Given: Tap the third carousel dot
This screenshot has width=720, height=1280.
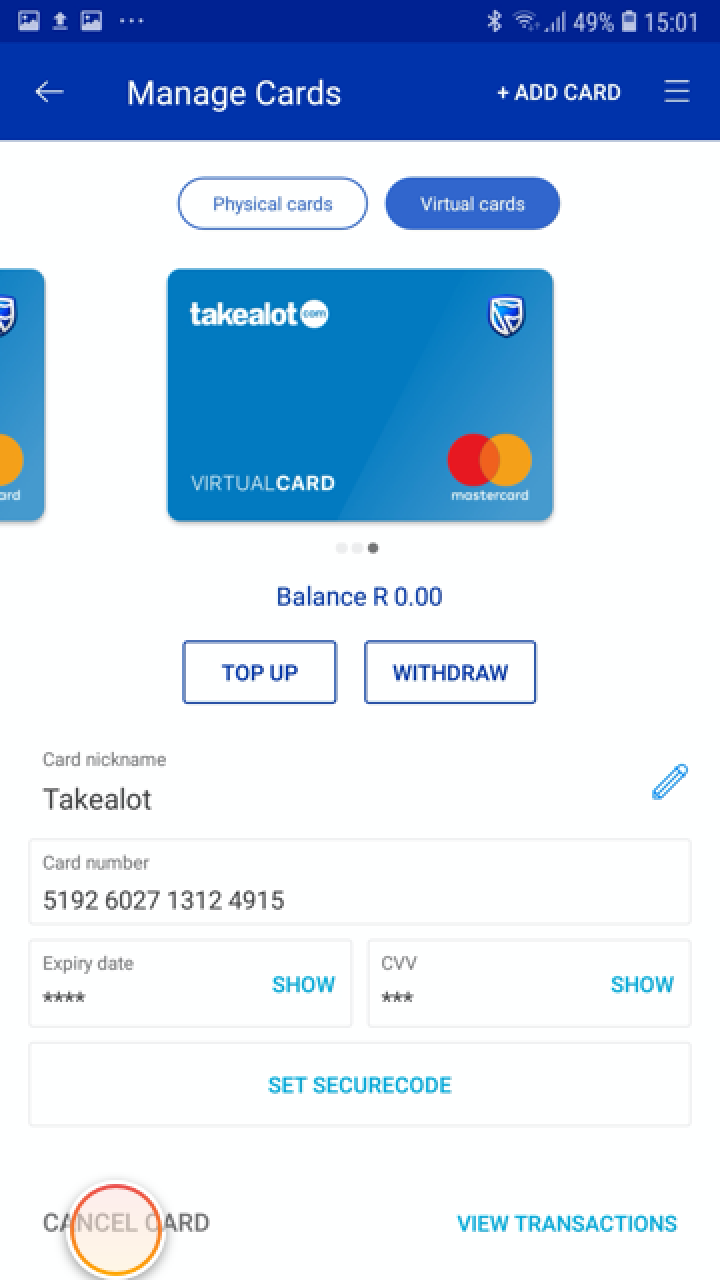Looking at the screenshot, I should click(373, 548).
